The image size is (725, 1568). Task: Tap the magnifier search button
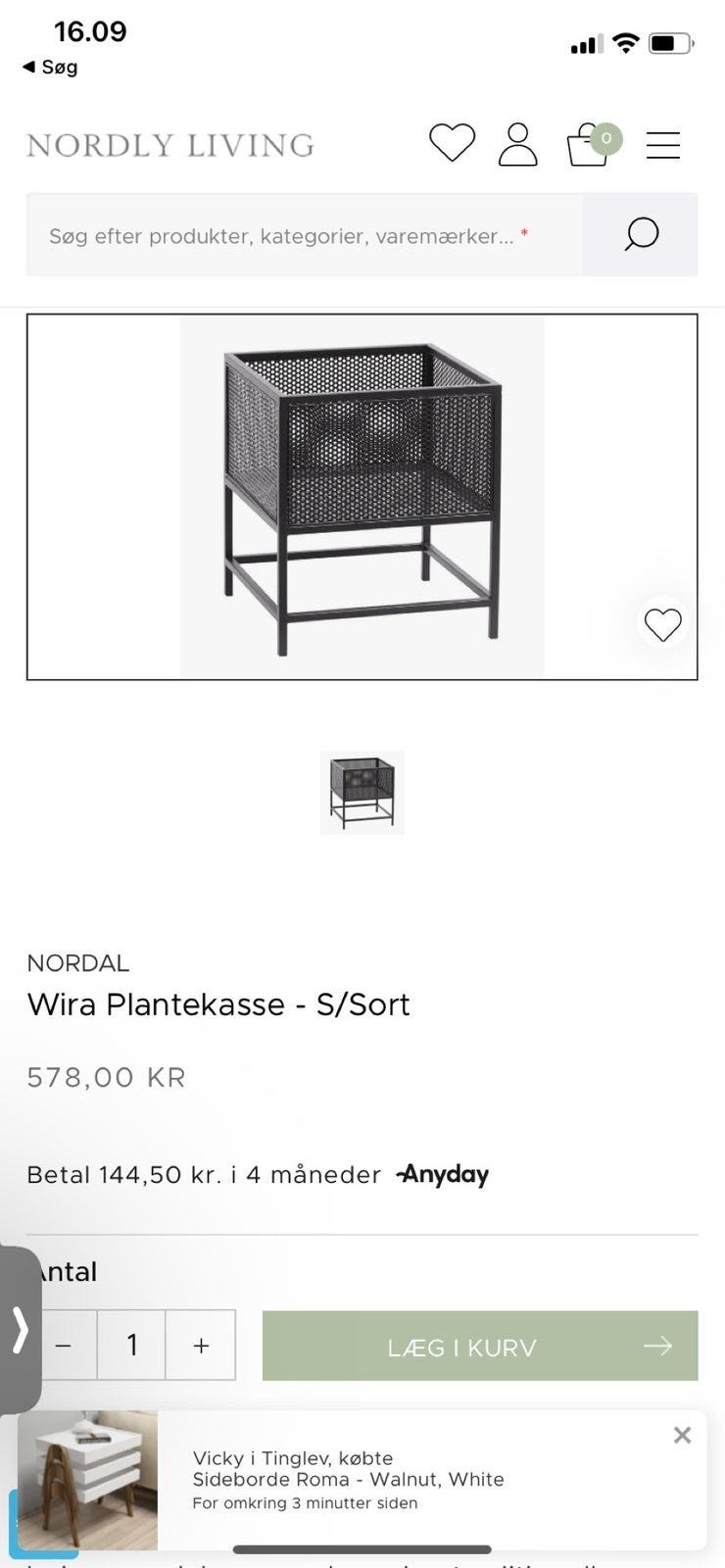click(641, 235)
